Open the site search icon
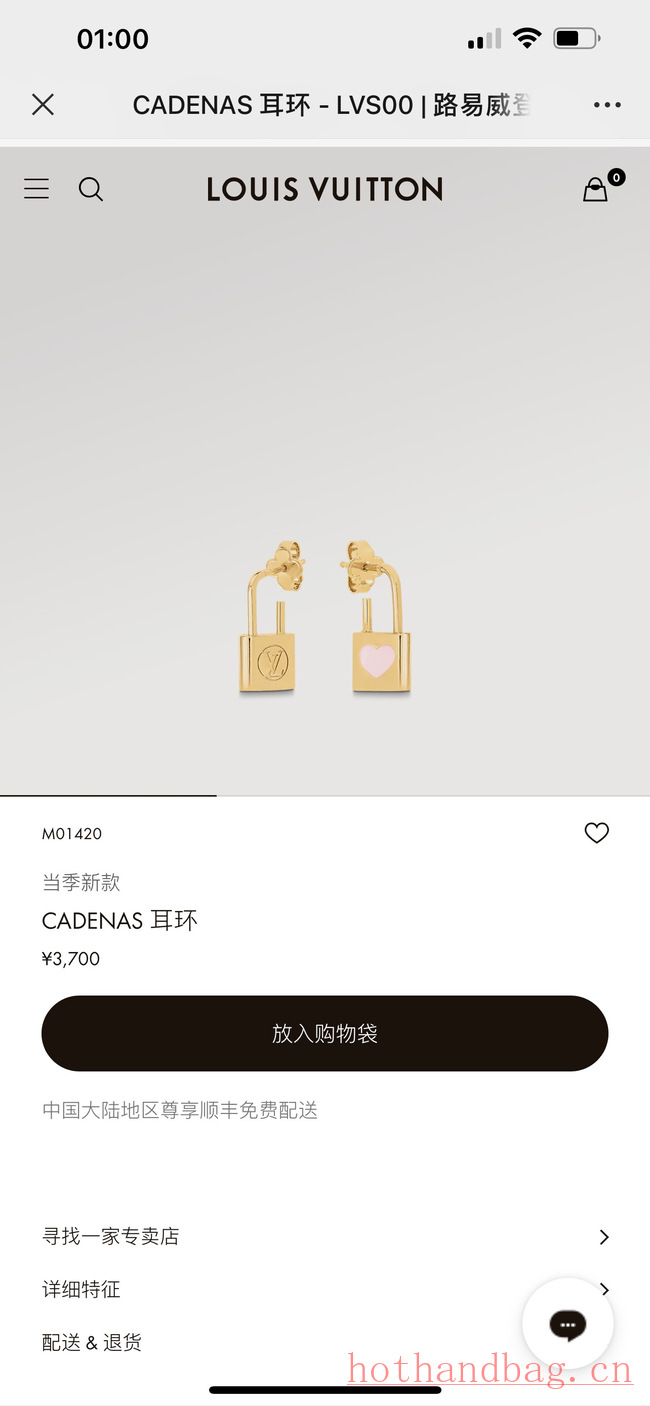Viewport: 650px width, 1406px height. coord(91,189)
